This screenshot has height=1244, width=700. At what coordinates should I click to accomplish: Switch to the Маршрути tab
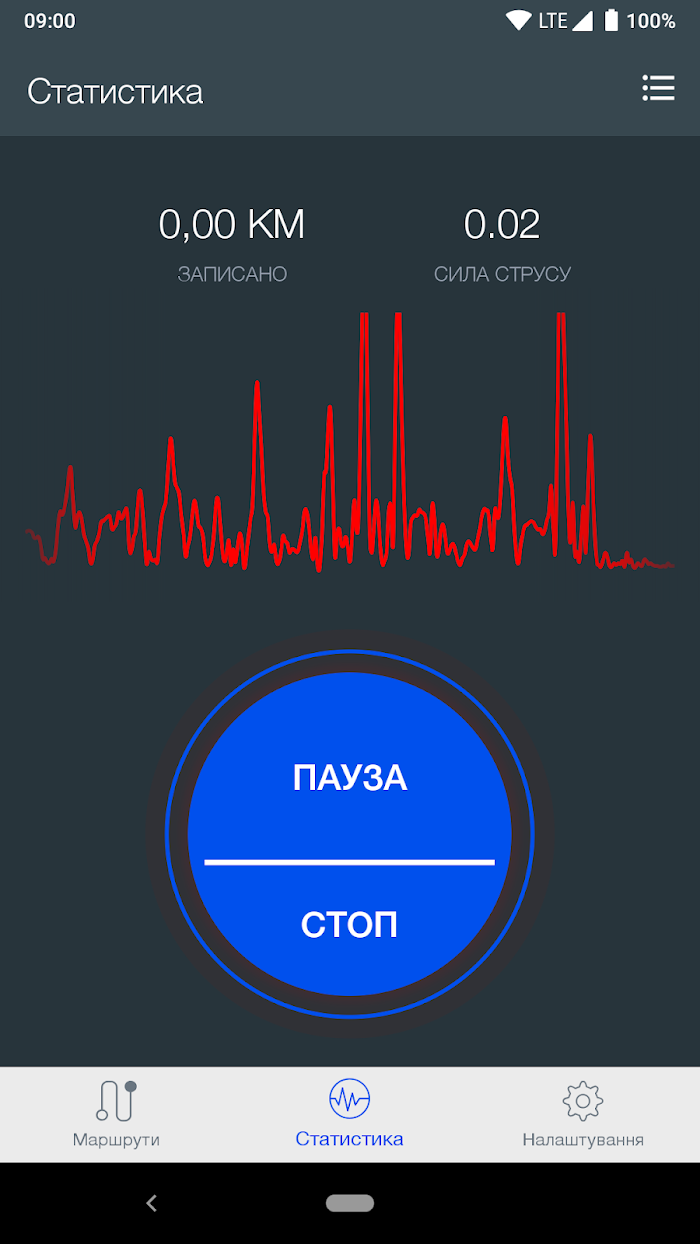tap(116, 1114)
